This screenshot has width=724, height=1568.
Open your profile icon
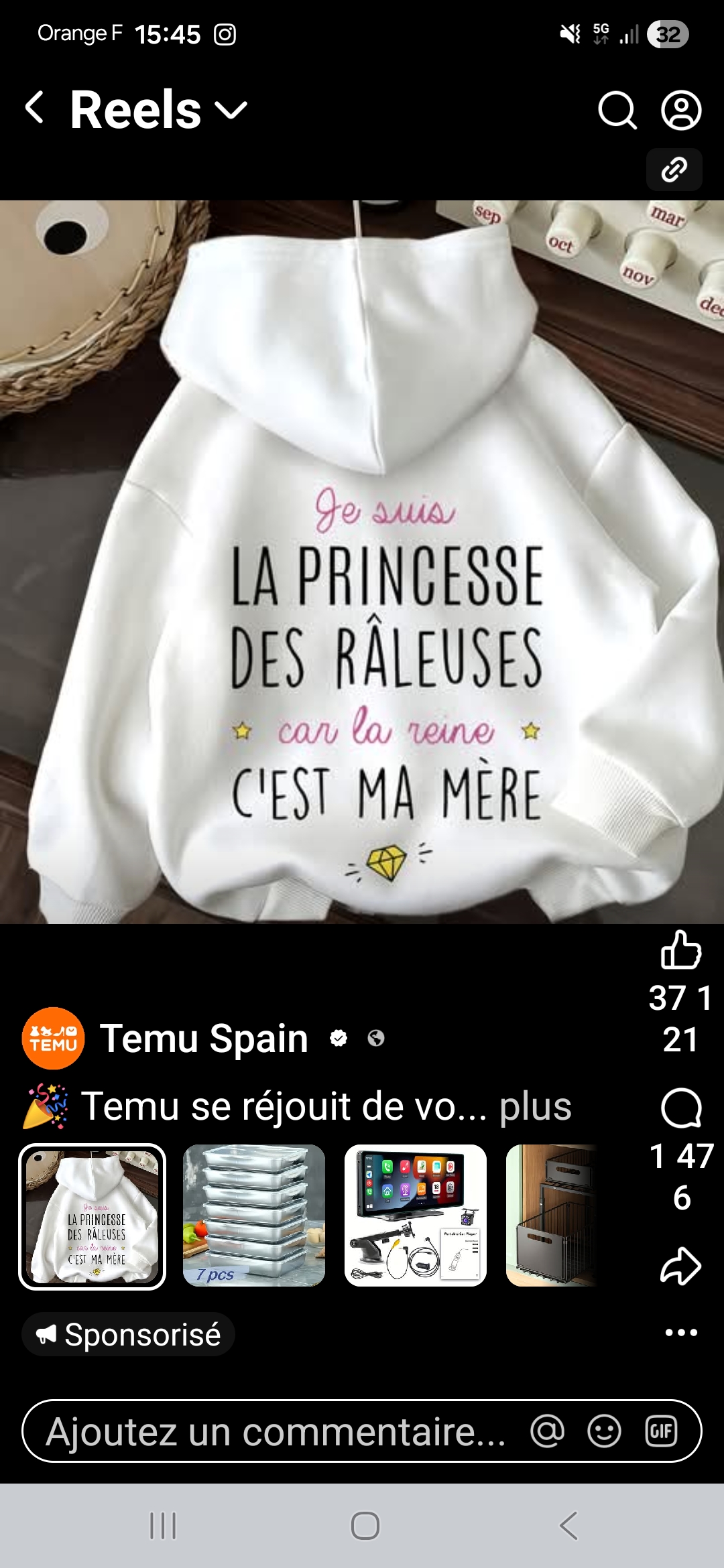pyautogui.click(x=681, y=110)
